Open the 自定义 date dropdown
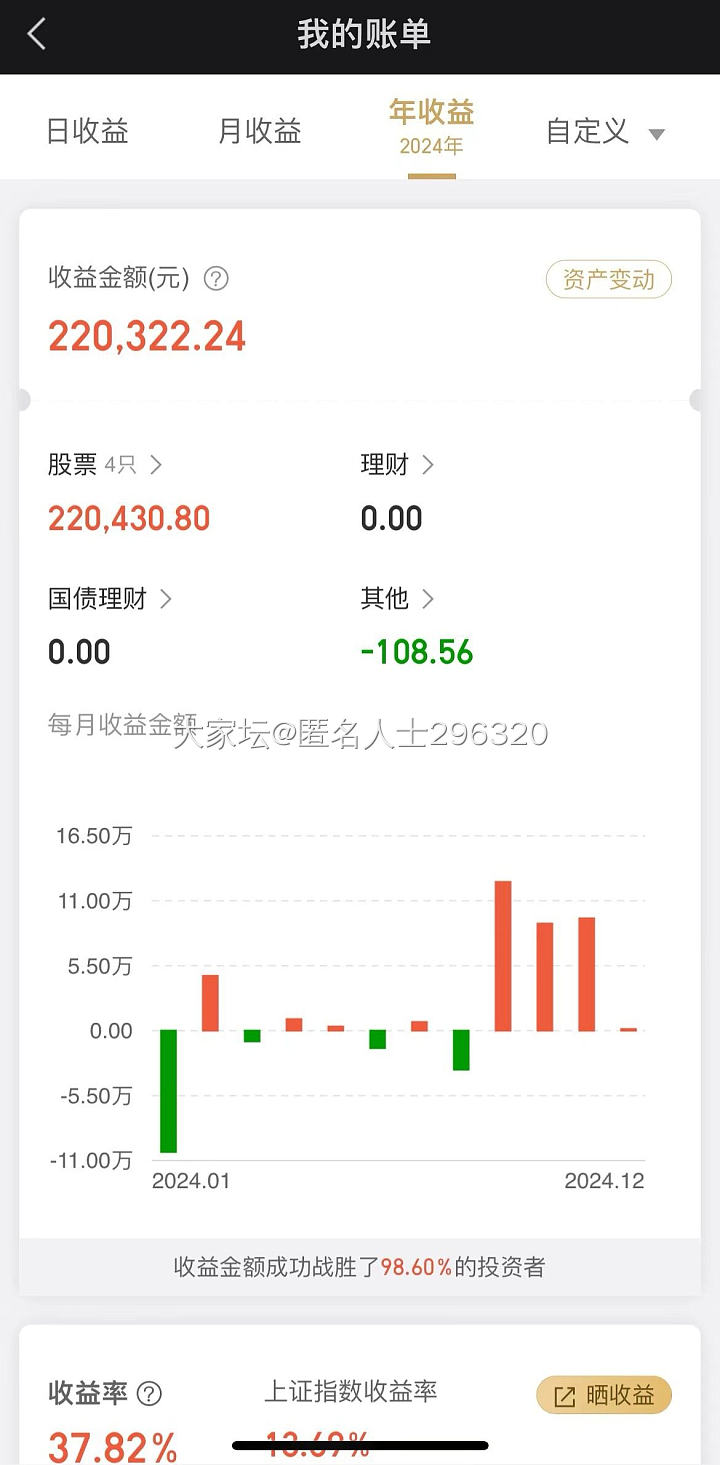 click(604, 132)
